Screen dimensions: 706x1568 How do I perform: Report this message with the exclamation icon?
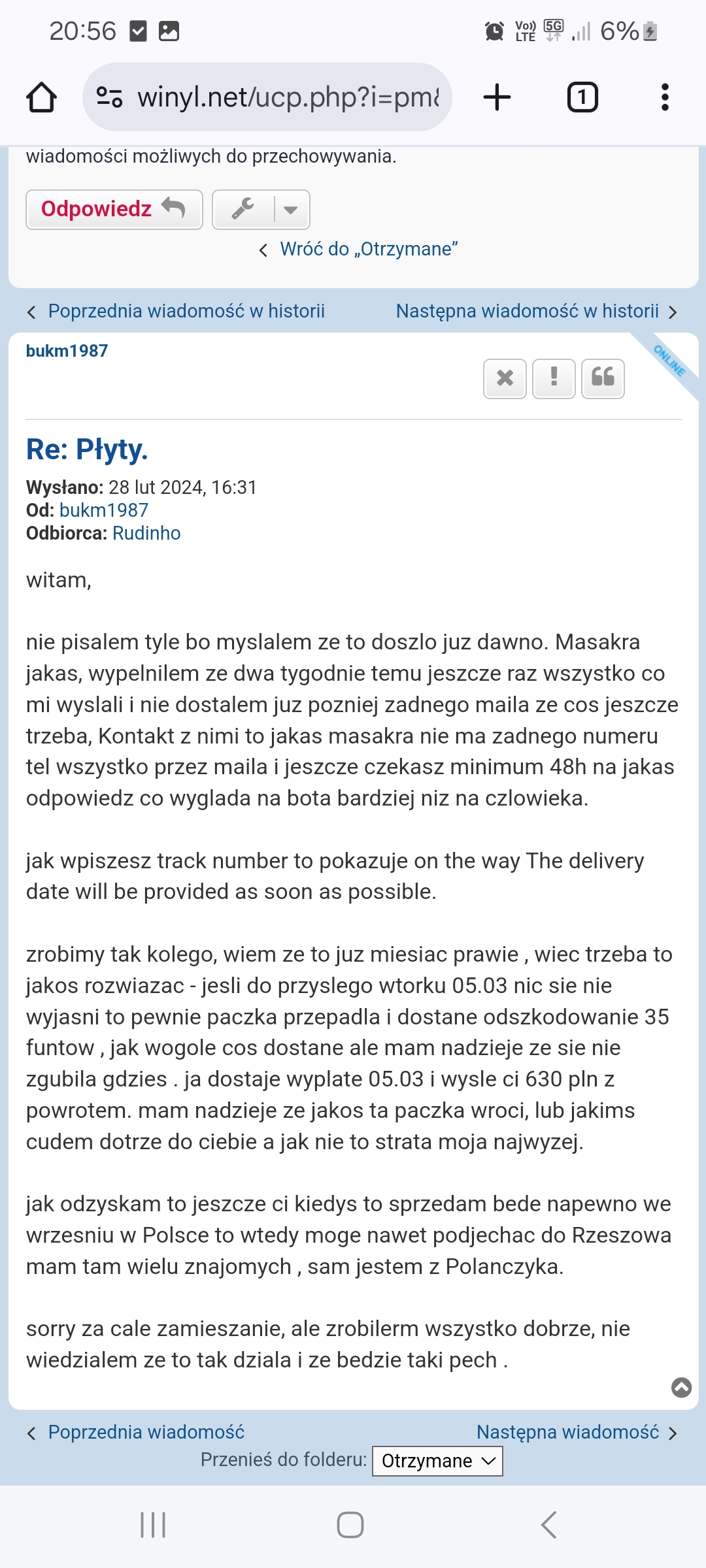[x=554, y=378]
